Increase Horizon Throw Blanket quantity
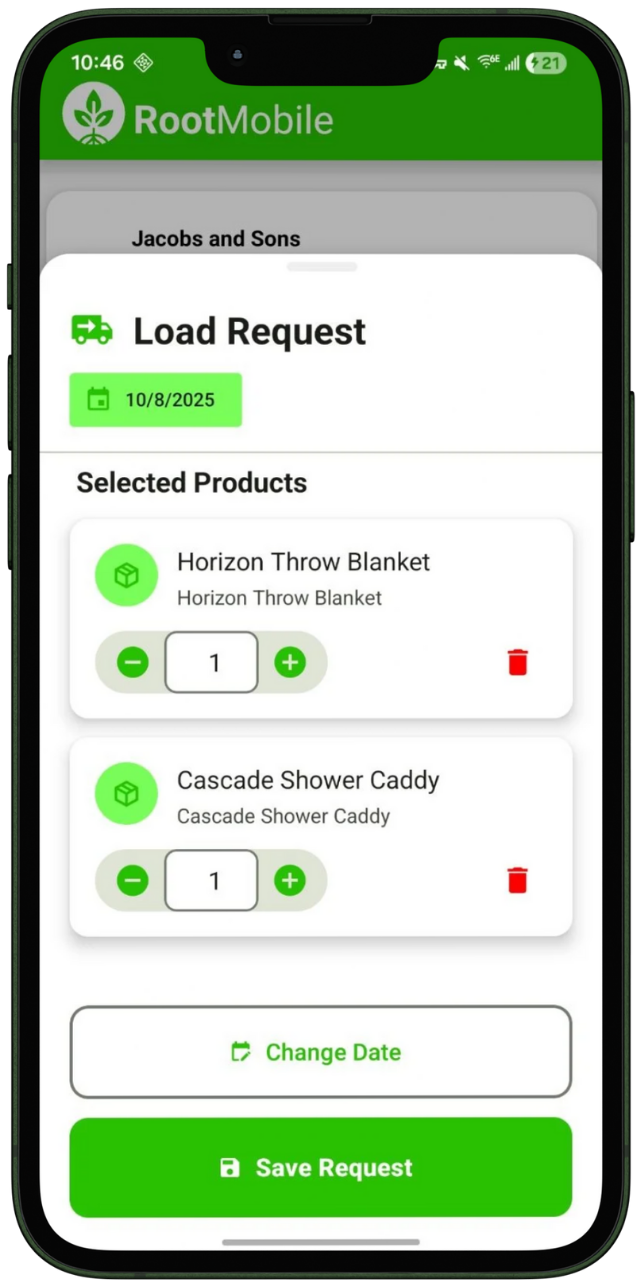 pyautogui.click(x=290, y=662)
